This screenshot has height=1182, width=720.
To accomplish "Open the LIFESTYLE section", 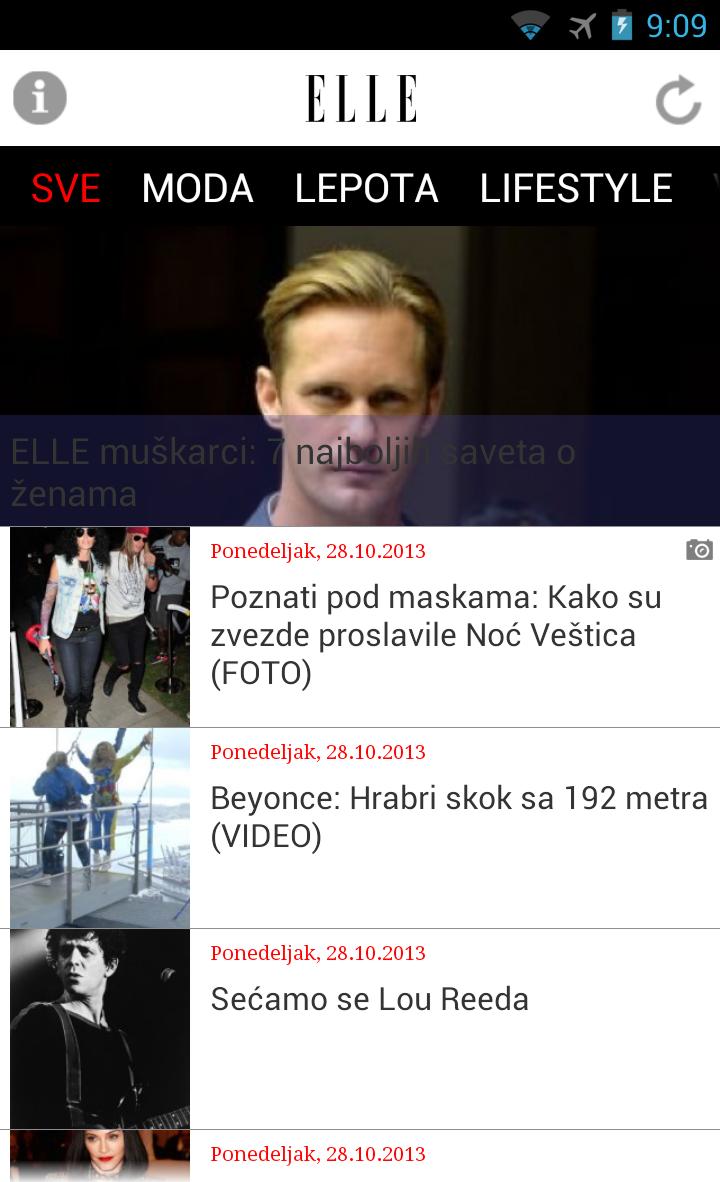I will pyautogui.click(x=576, y=188).
